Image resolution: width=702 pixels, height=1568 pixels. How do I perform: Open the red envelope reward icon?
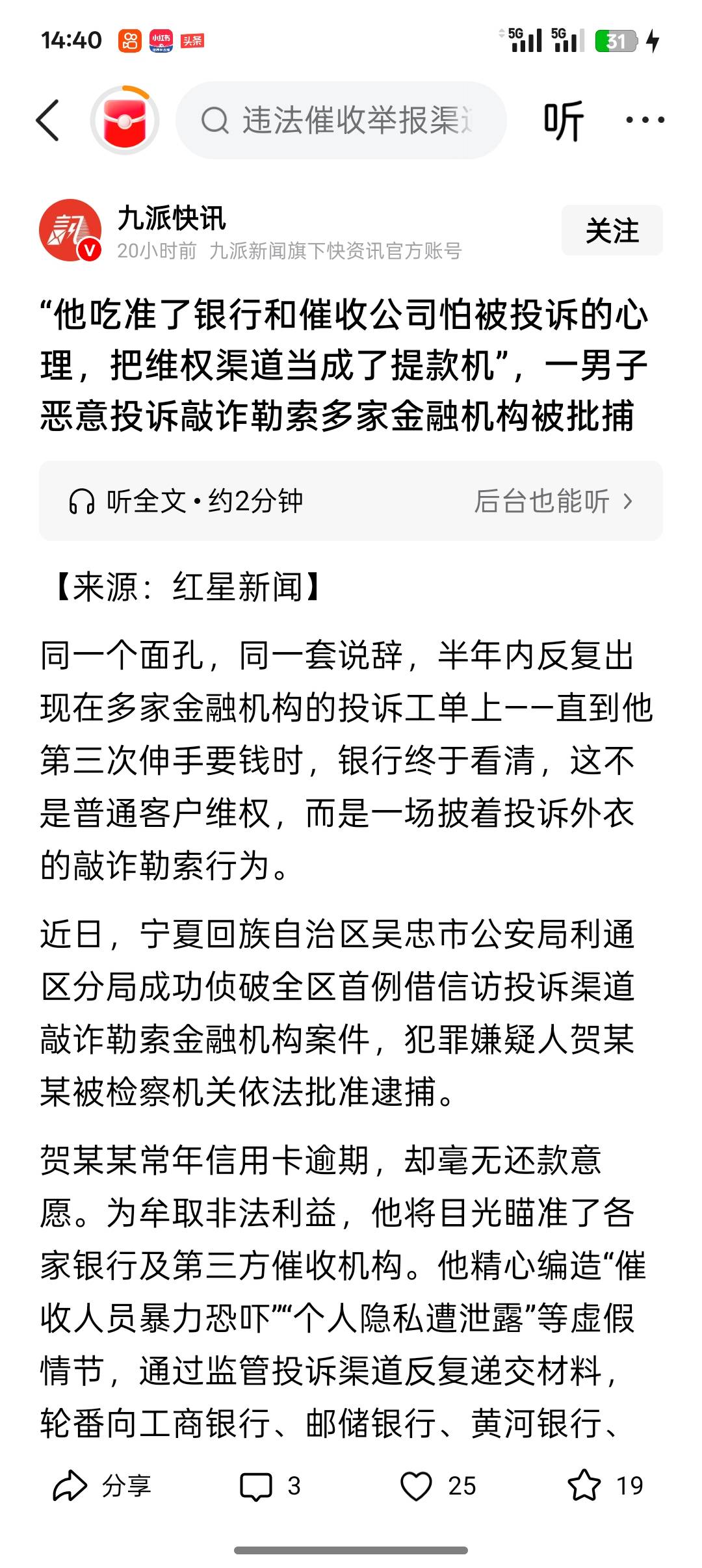pyautogui.click(x=124, y=120)
